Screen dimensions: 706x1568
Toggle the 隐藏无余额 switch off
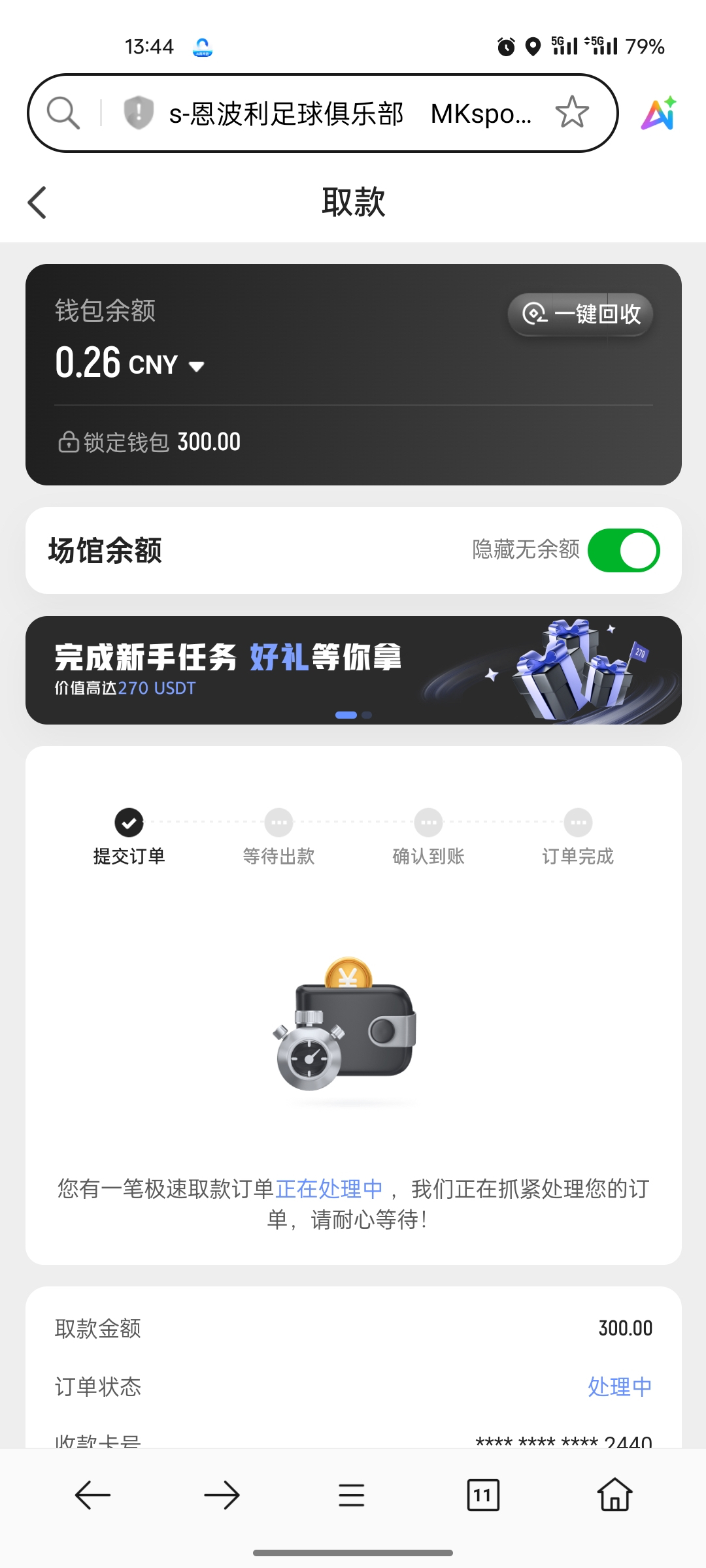coord(624,550)
